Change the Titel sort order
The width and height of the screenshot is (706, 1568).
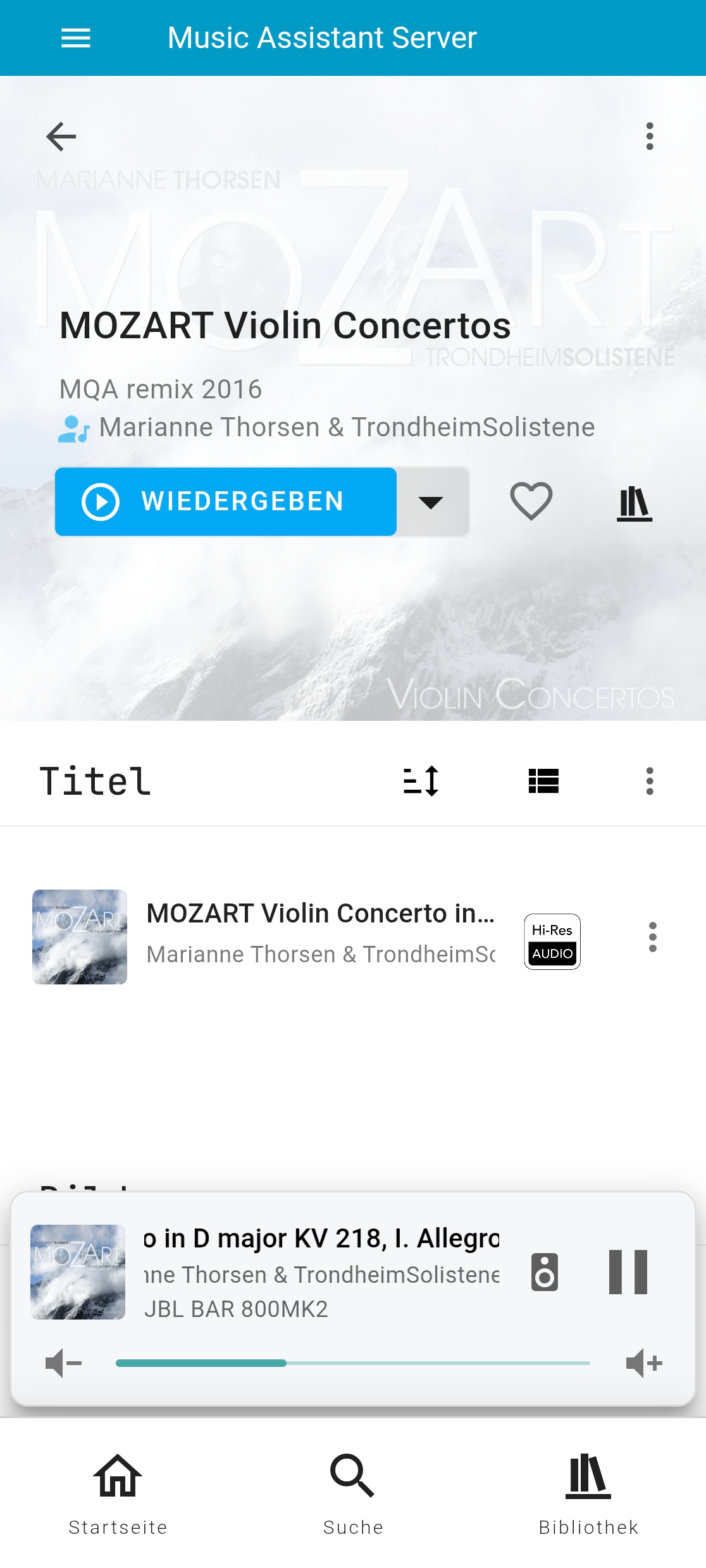[x=421, y=781]
